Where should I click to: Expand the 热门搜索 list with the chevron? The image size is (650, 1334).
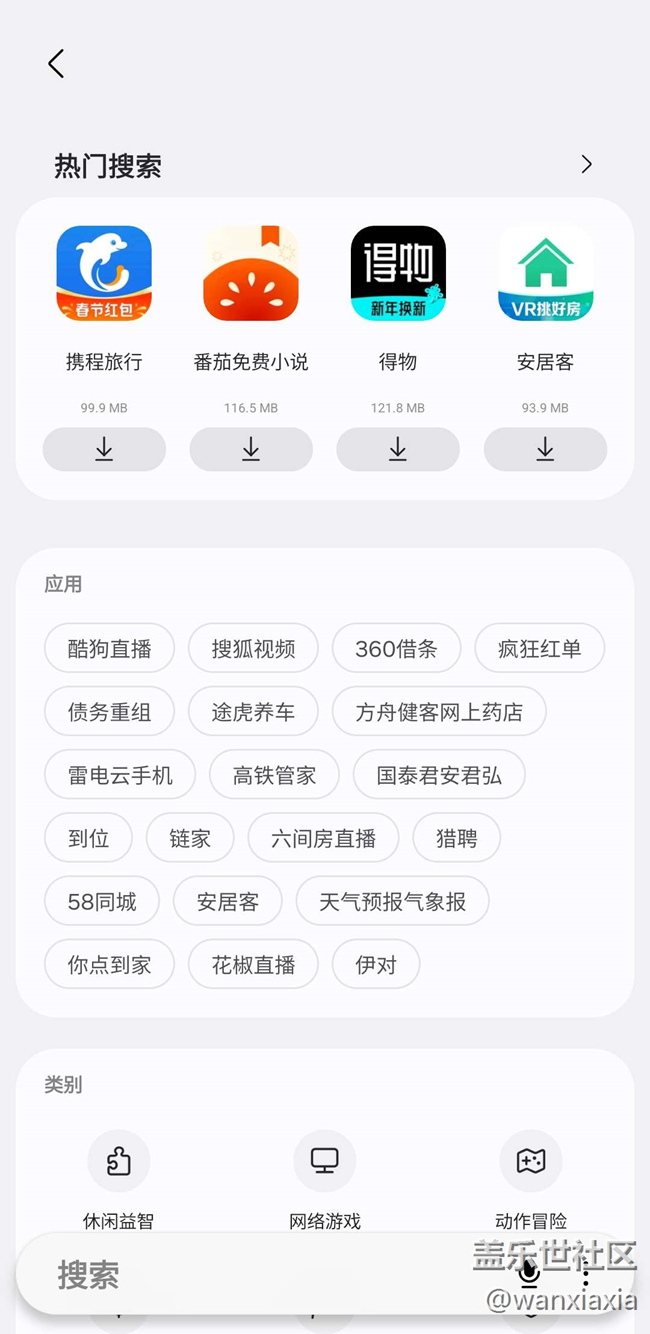point(587,165)
